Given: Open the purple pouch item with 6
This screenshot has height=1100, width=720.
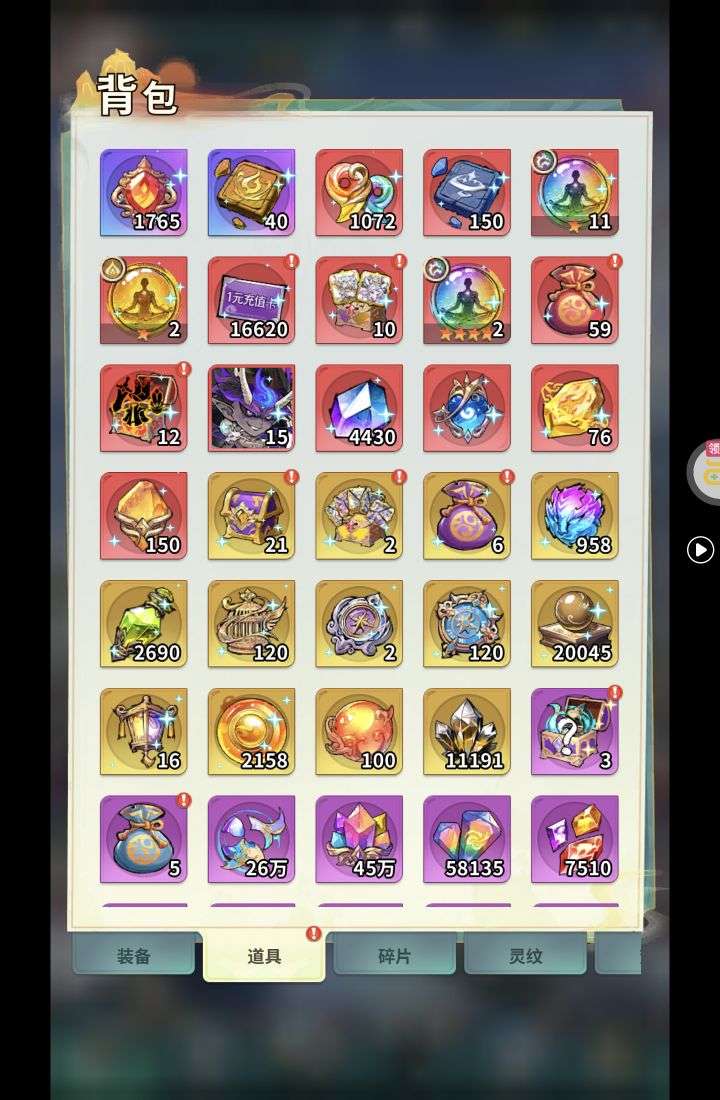Looking at the screenshot, I should [x=467, y=516].
